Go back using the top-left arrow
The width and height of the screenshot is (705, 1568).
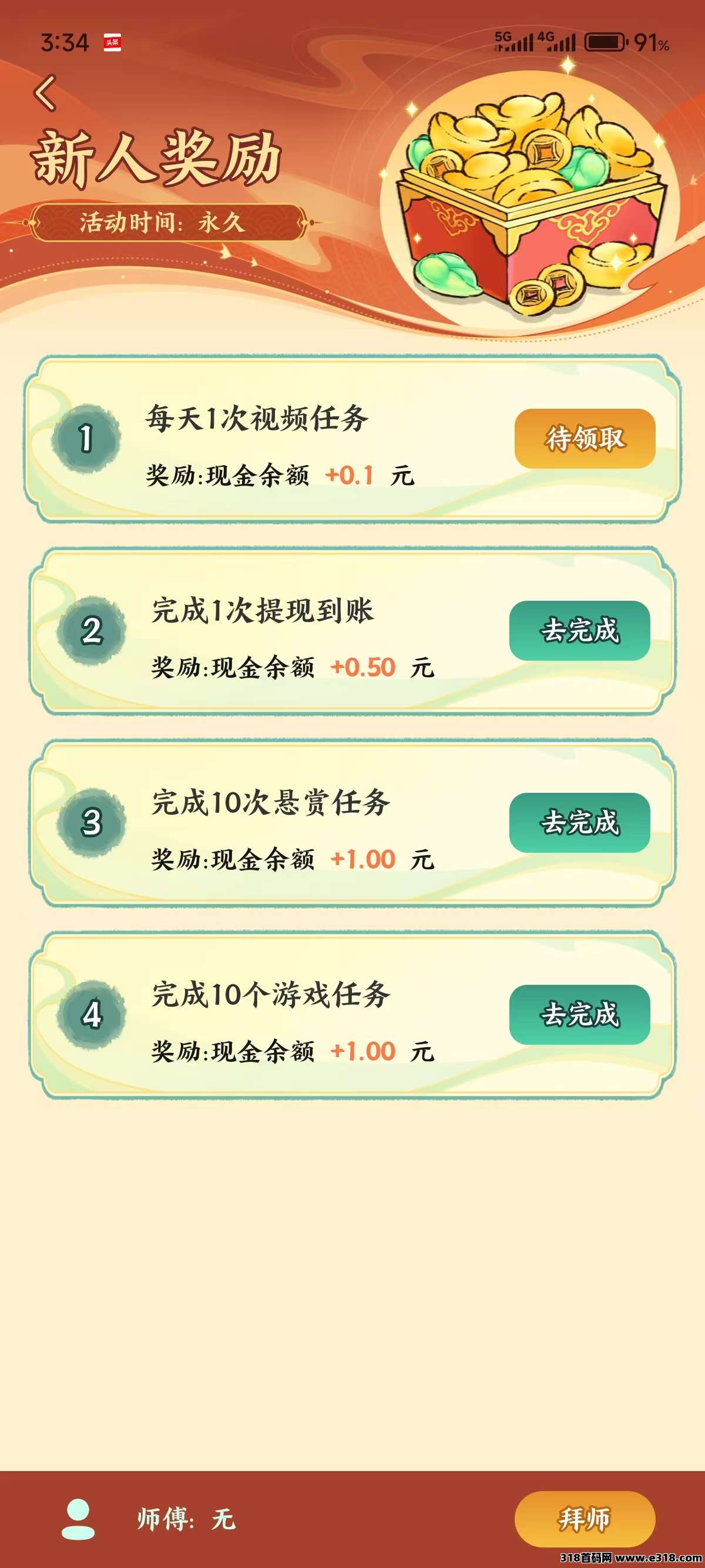point(46,93)
